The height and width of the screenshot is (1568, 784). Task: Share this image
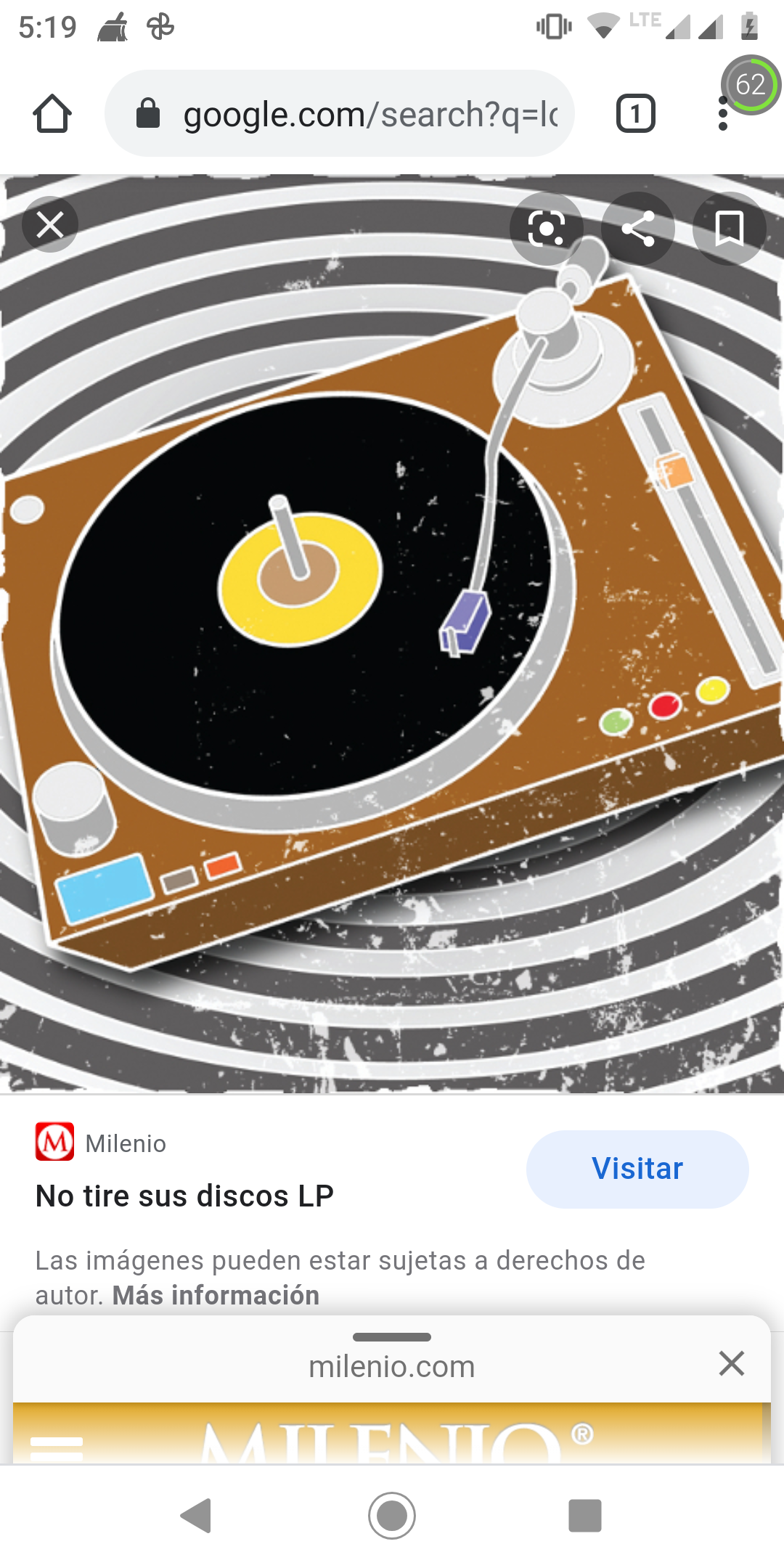pyautogui.click(x=638, y=229)
